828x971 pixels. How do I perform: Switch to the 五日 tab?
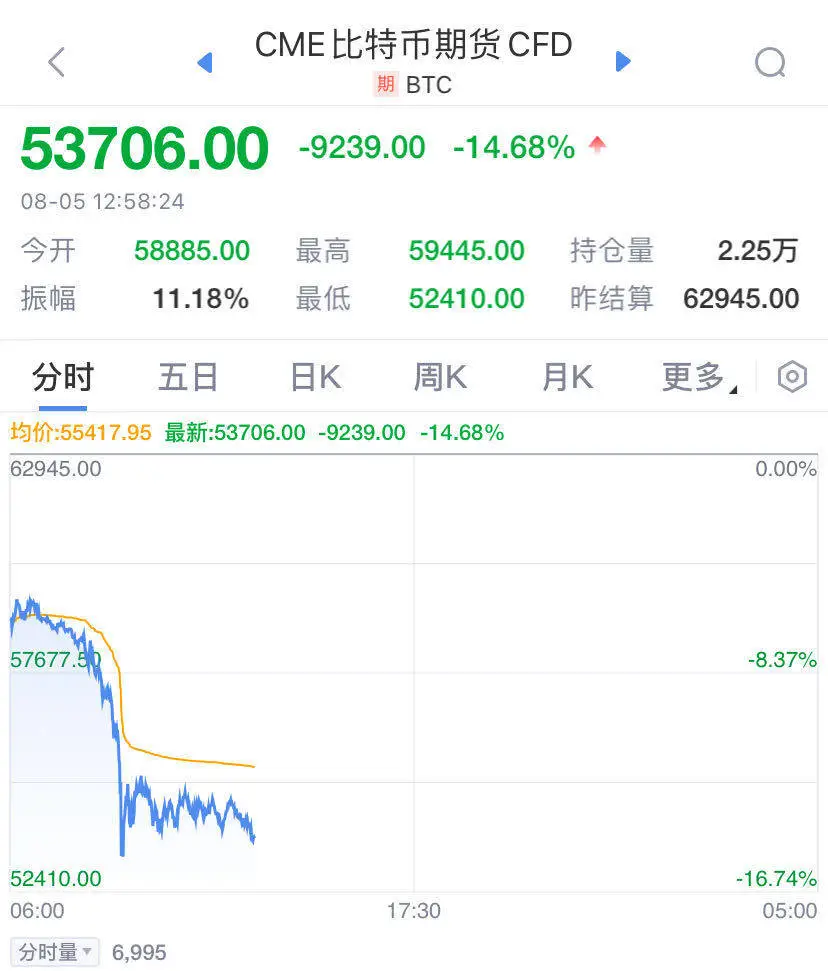(188, 377)
